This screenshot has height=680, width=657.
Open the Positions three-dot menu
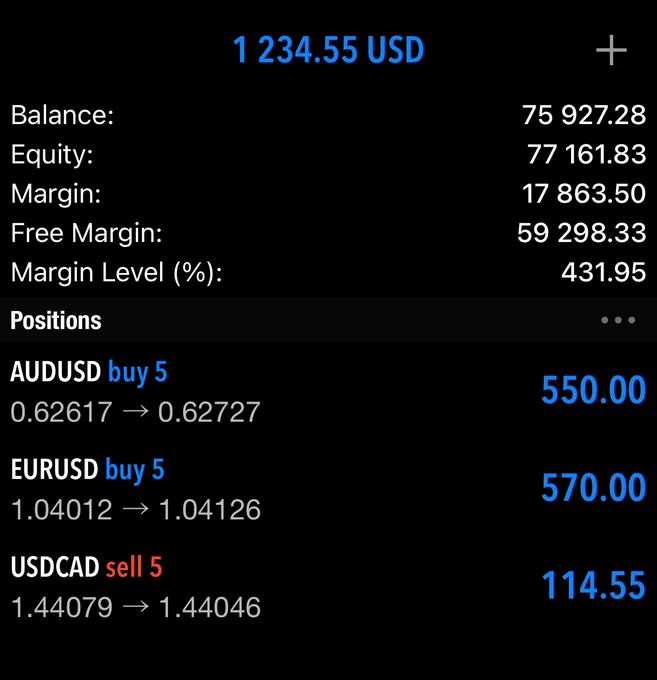(618, 320)
